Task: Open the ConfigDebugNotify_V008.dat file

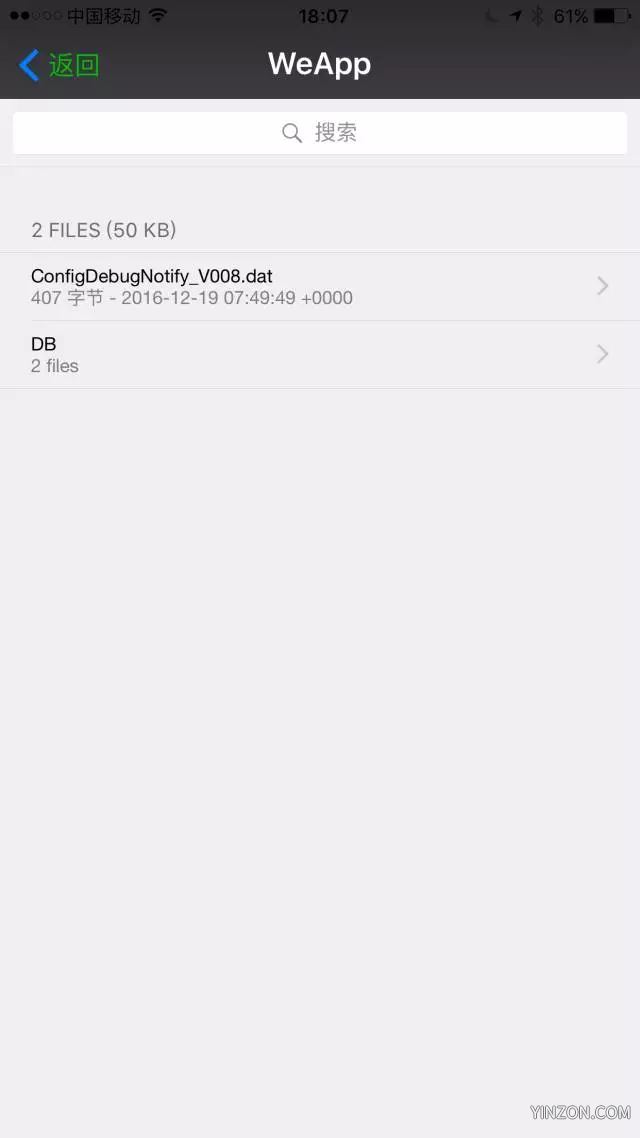Action: click(x=320, y=287)
